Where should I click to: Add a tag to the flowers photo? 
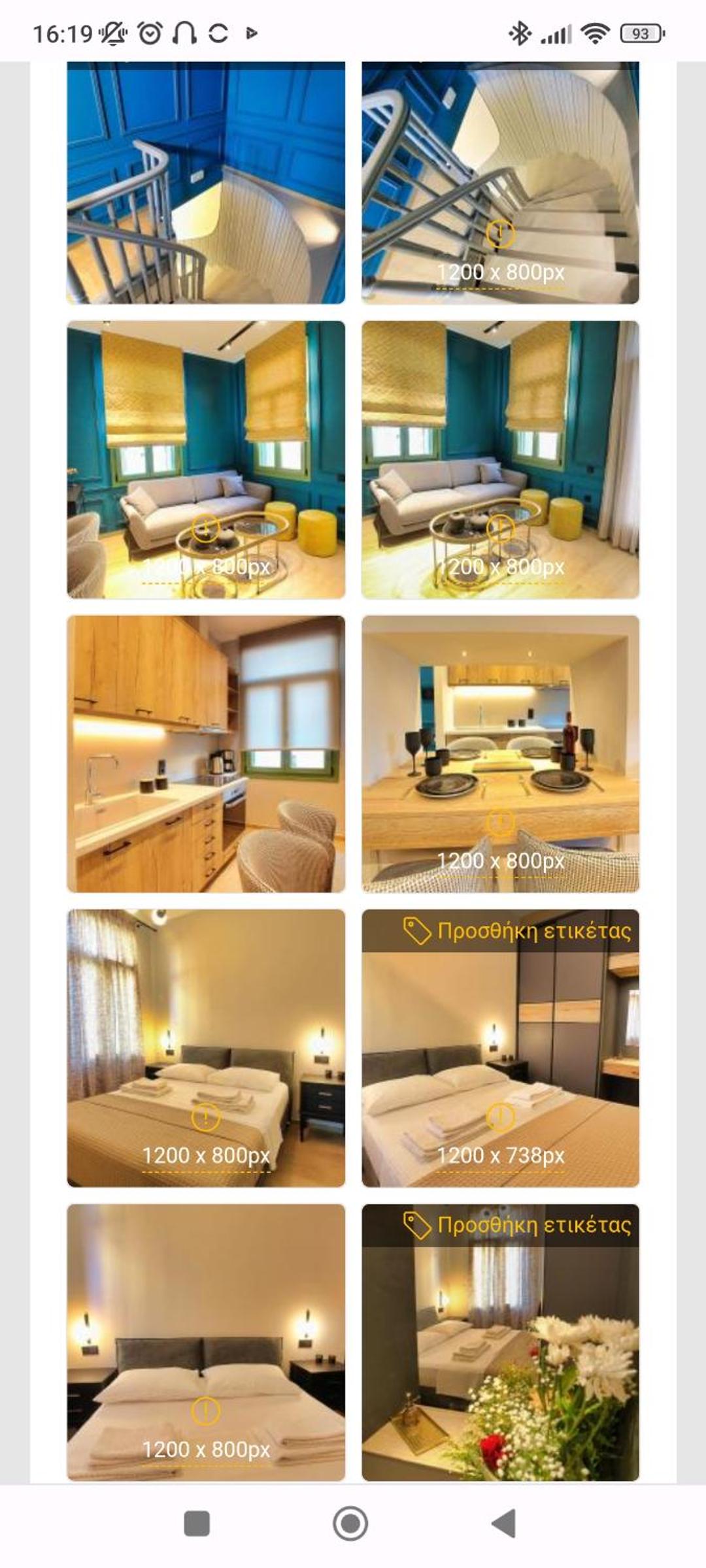(517, 1225)
